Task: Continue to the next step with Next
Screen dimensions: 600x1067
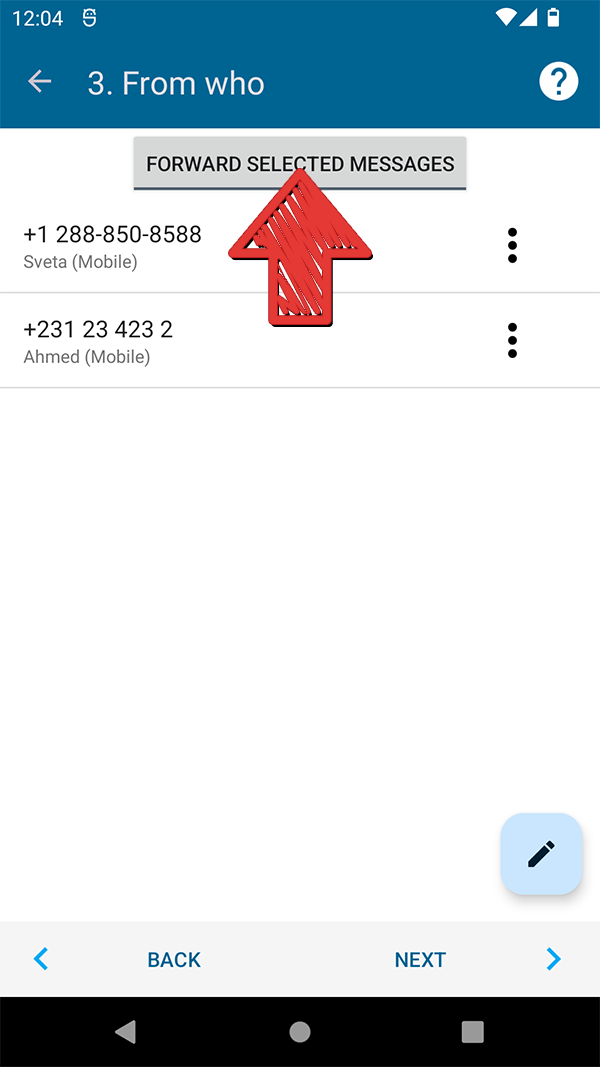Action: click(420, 960)
